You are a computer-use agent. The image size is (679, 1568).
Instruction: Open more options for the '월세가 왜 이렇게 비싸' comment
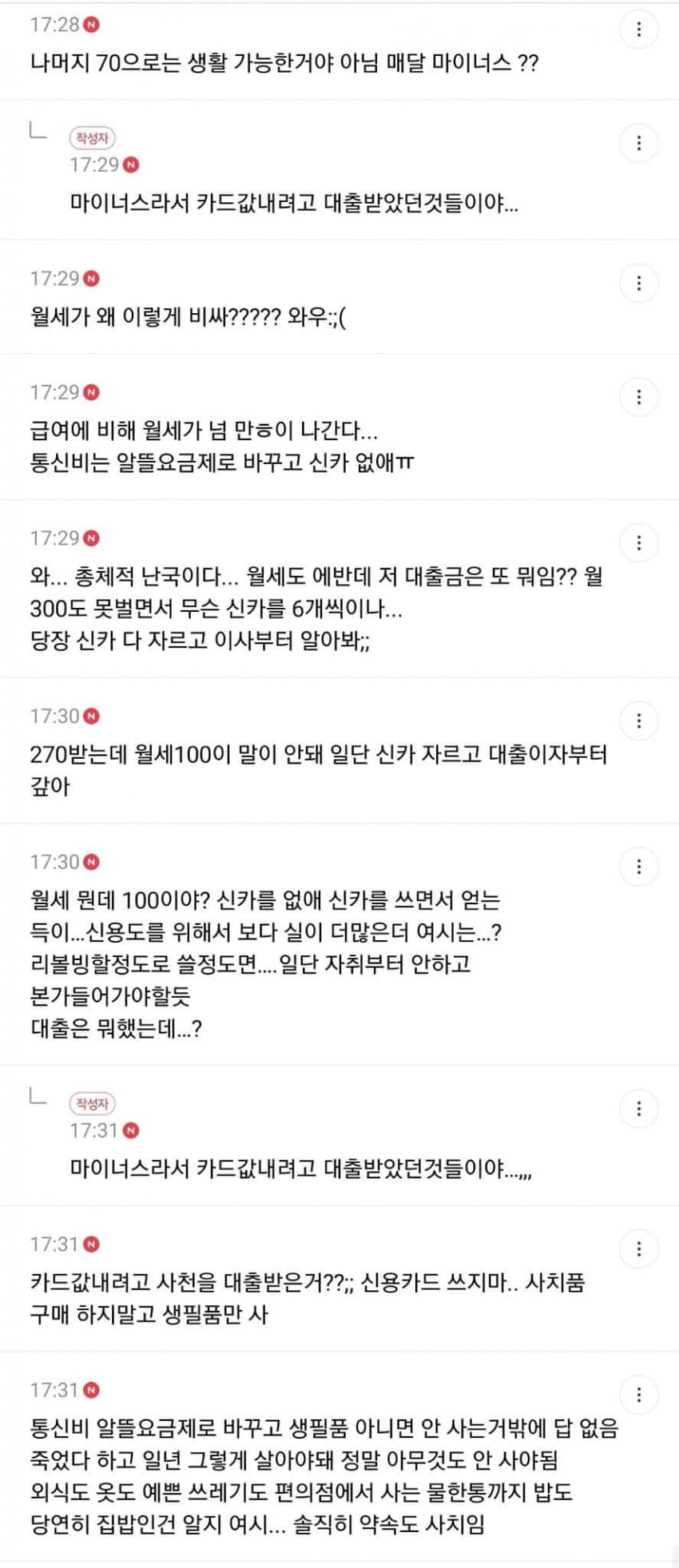pos(638,284)
